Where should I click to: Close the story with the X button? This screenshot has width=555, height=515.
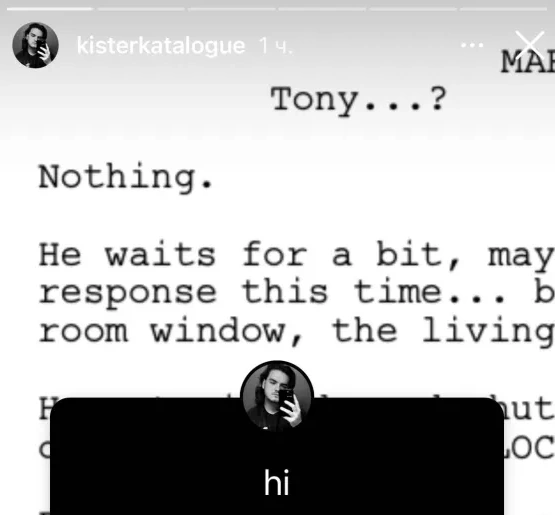point(530,45)
